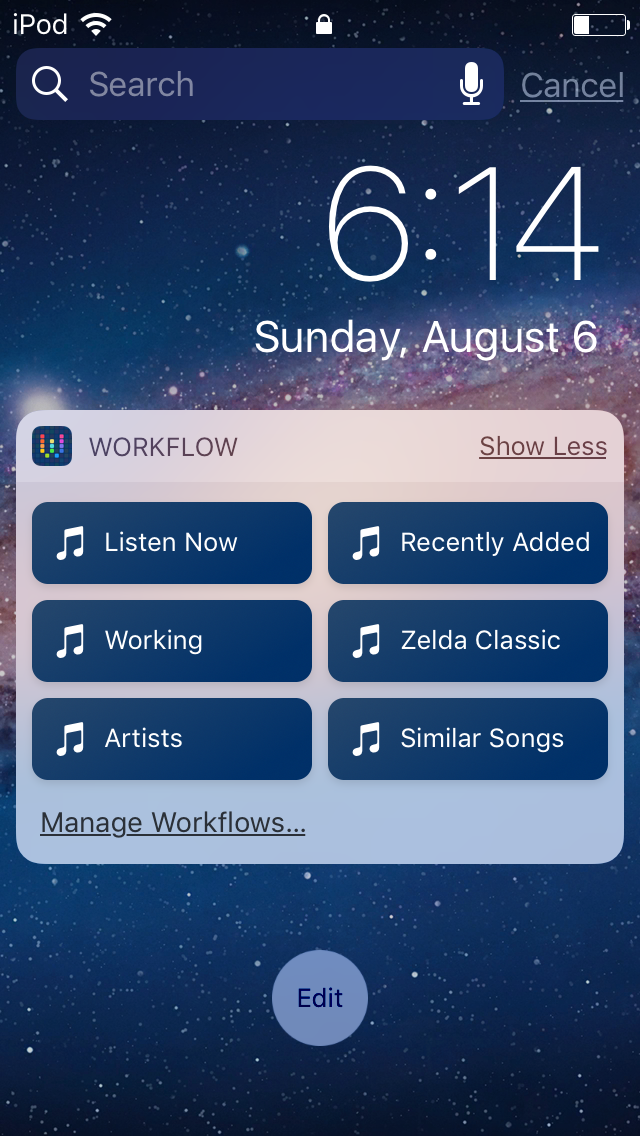Start the Working workflow
The image size is (640, 1136).
(x=172, y=641)
